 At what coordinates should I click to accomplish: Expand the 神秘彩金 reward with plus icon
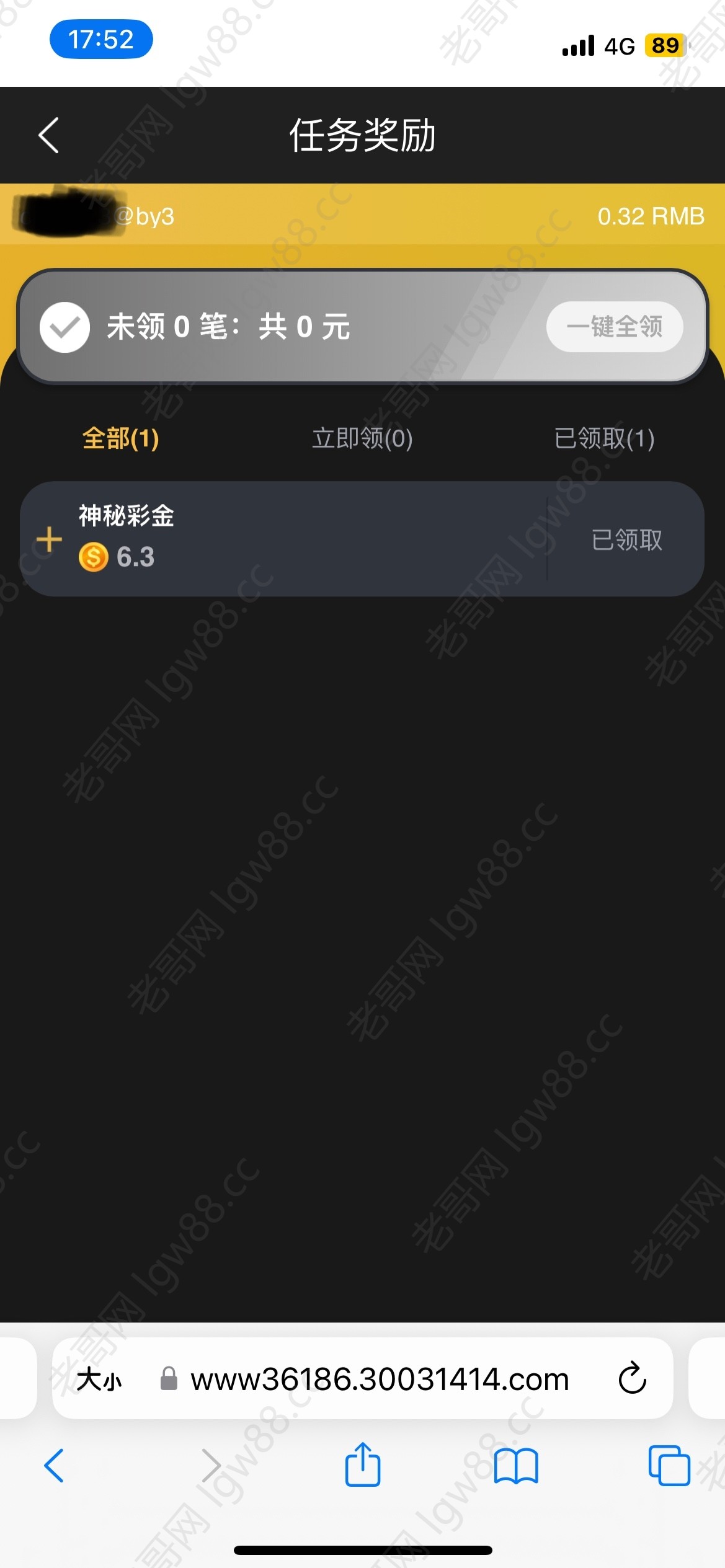click(50, 539)
